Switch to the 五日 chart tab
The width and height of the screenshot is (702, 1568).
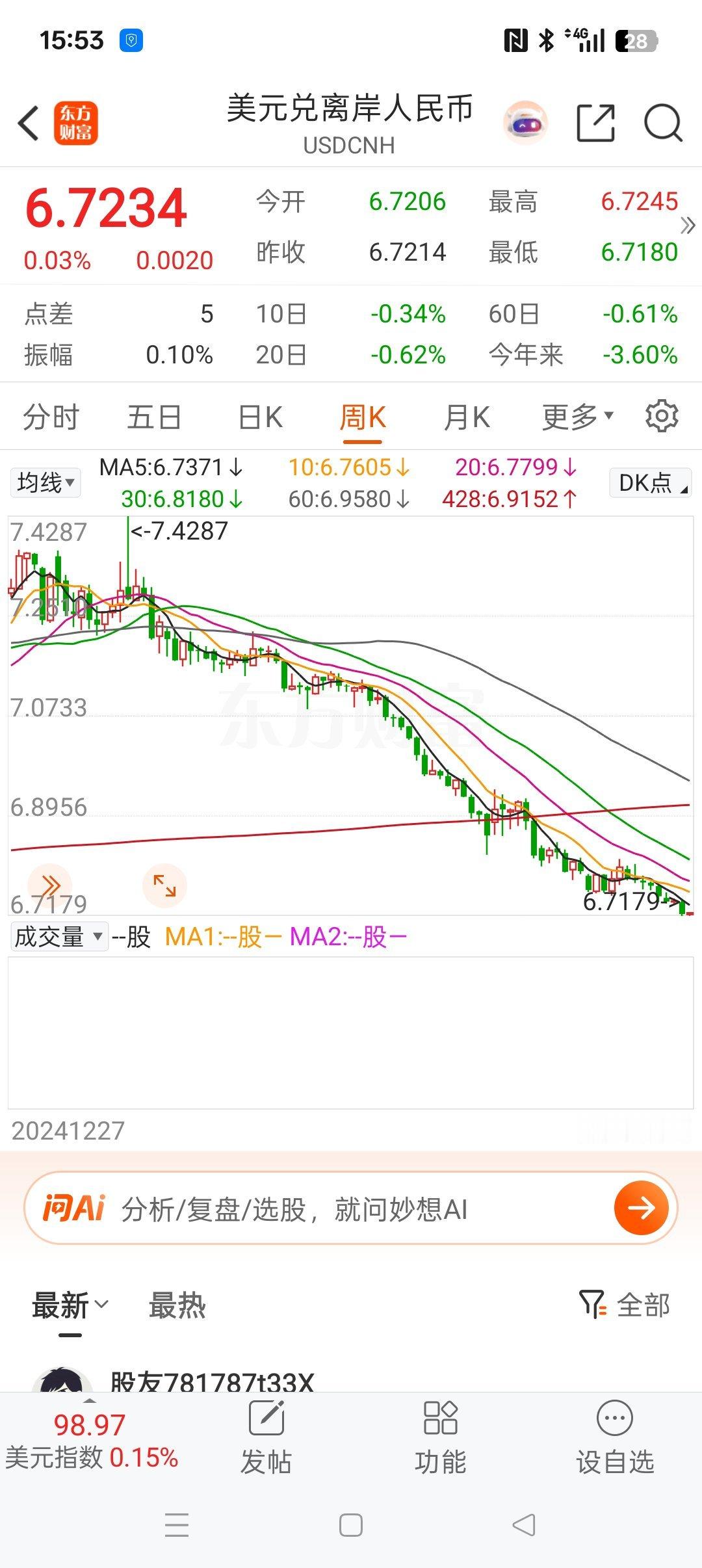[x=154, y=417]
